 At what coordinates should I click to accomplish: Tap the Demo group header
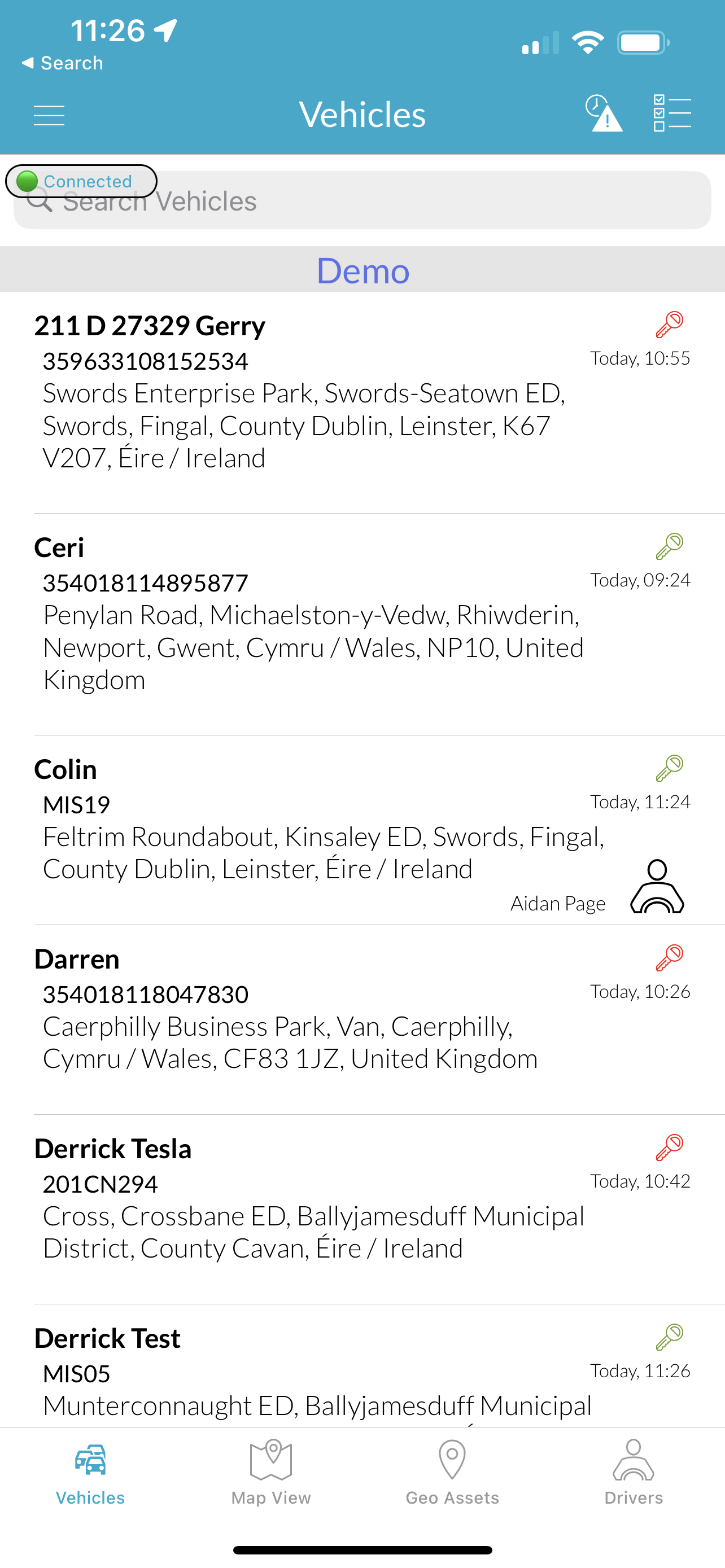(x=362, y=270)
